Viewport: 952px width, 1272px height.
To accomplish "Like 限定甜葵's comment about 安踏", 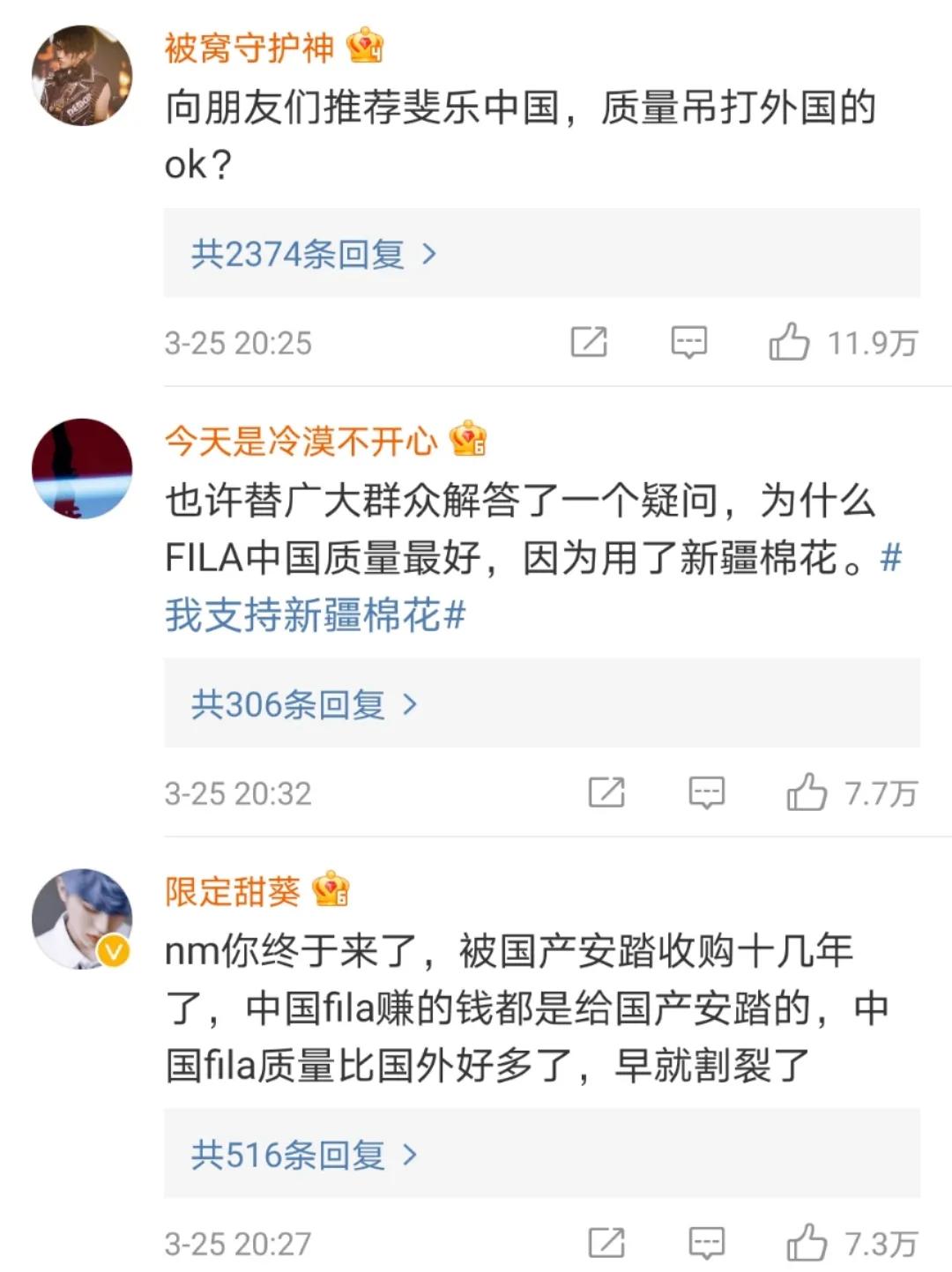I will click(805, 1240).
